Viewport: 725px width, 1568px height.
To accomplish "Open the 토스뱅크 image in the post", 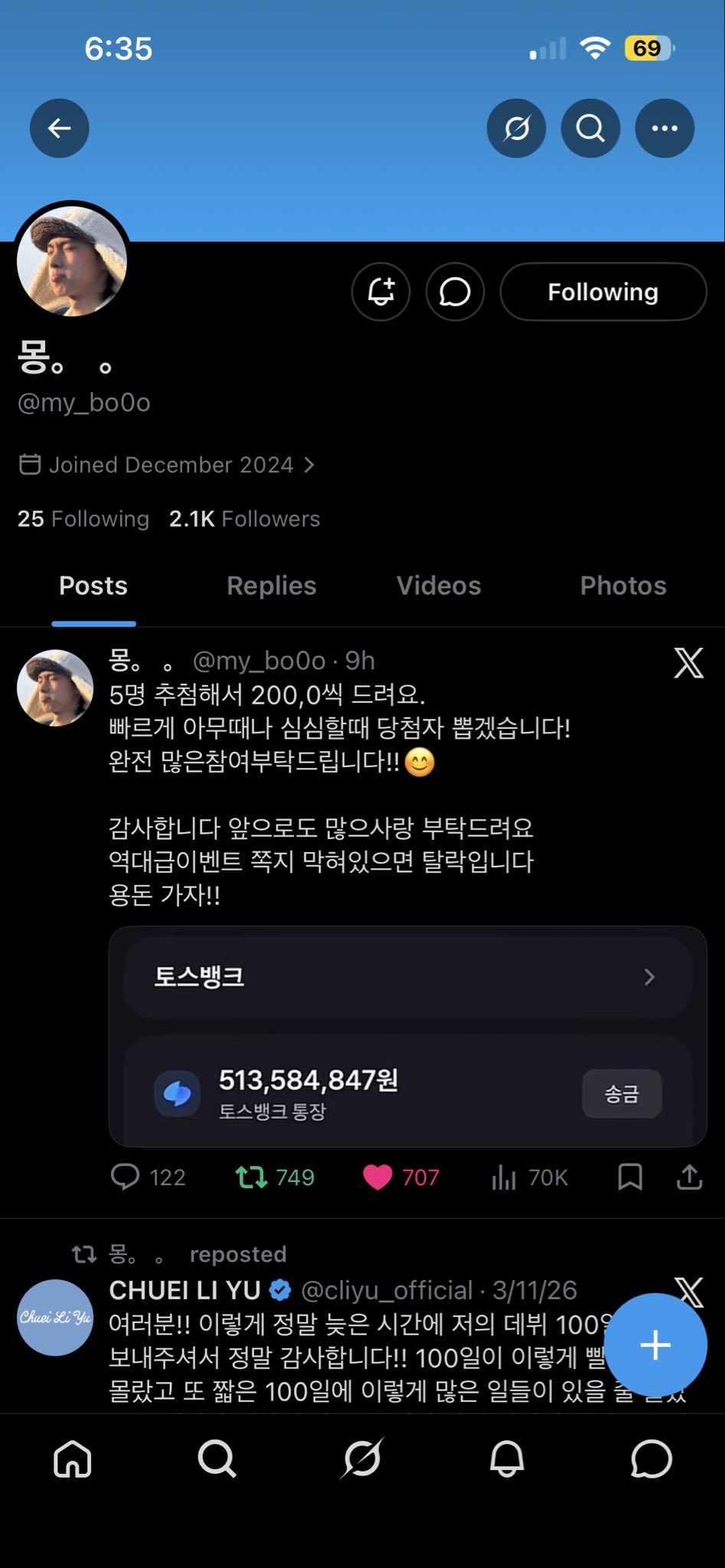I will point(407,1036).
